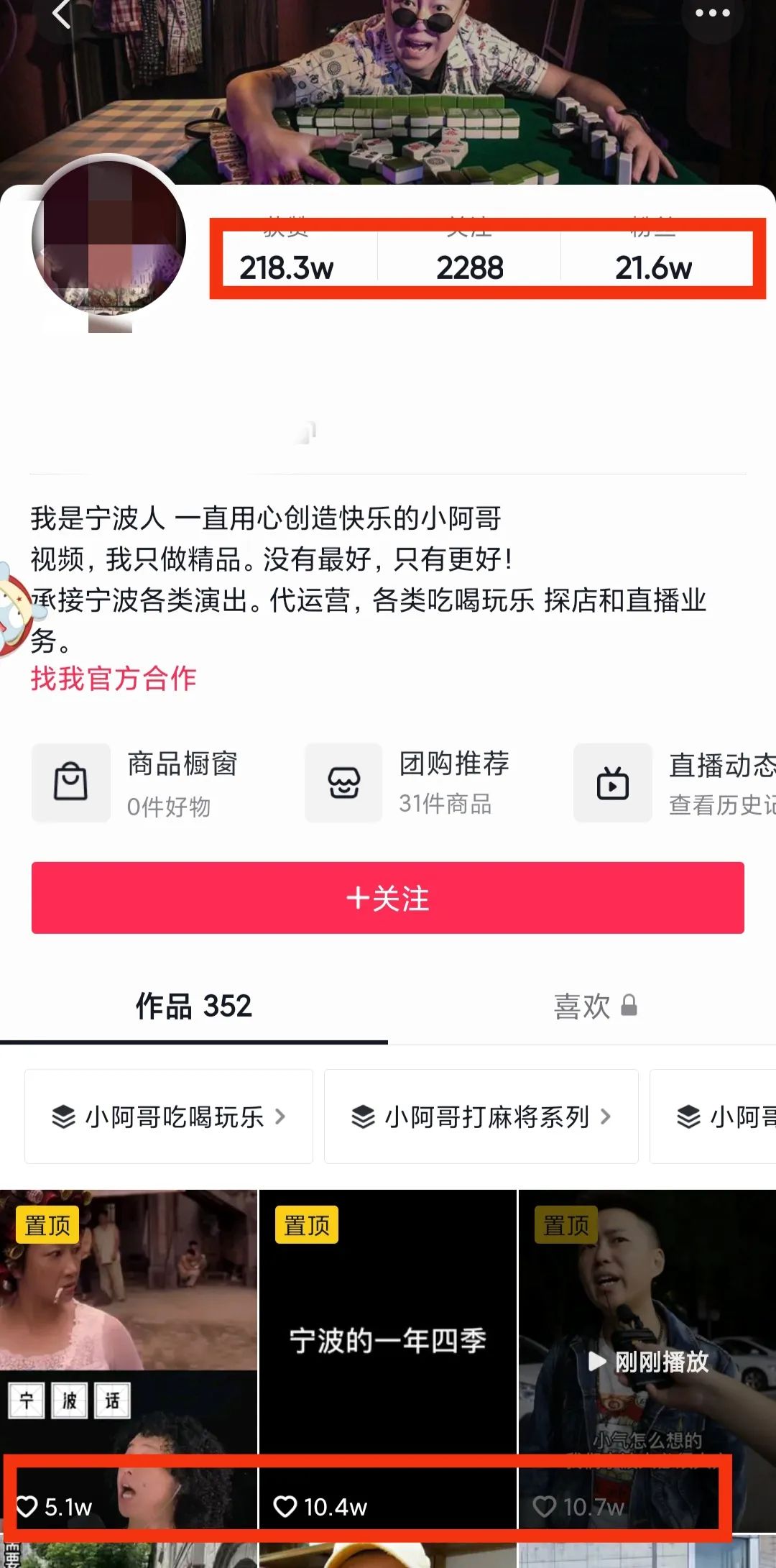Switch to the 作品 352 tab
The image size is (776, 1568).
[x=193, y=1006]
